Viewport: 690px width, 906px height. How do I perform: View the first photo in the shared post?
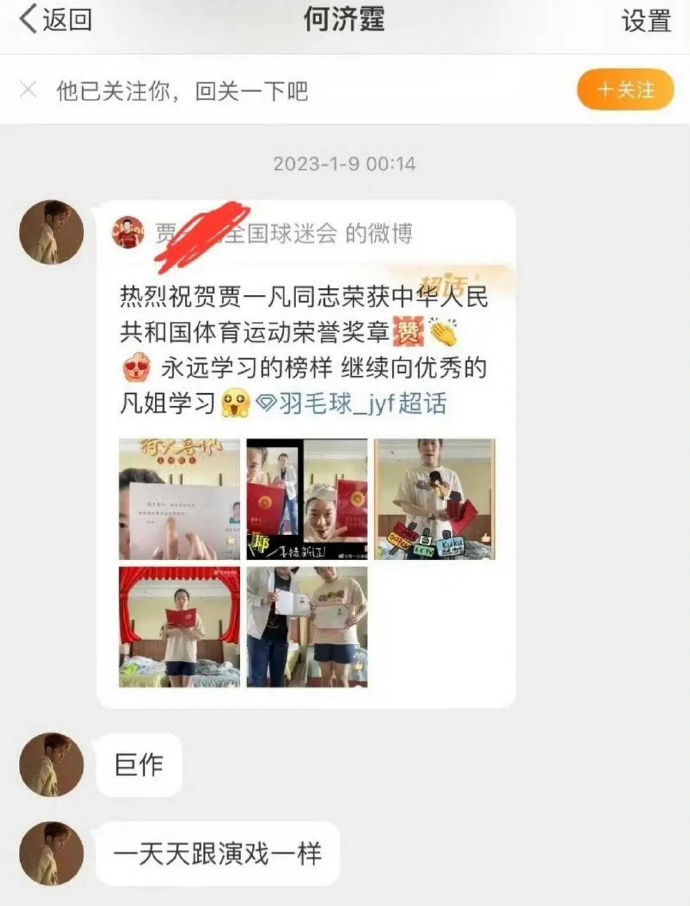tap(179, 498)
